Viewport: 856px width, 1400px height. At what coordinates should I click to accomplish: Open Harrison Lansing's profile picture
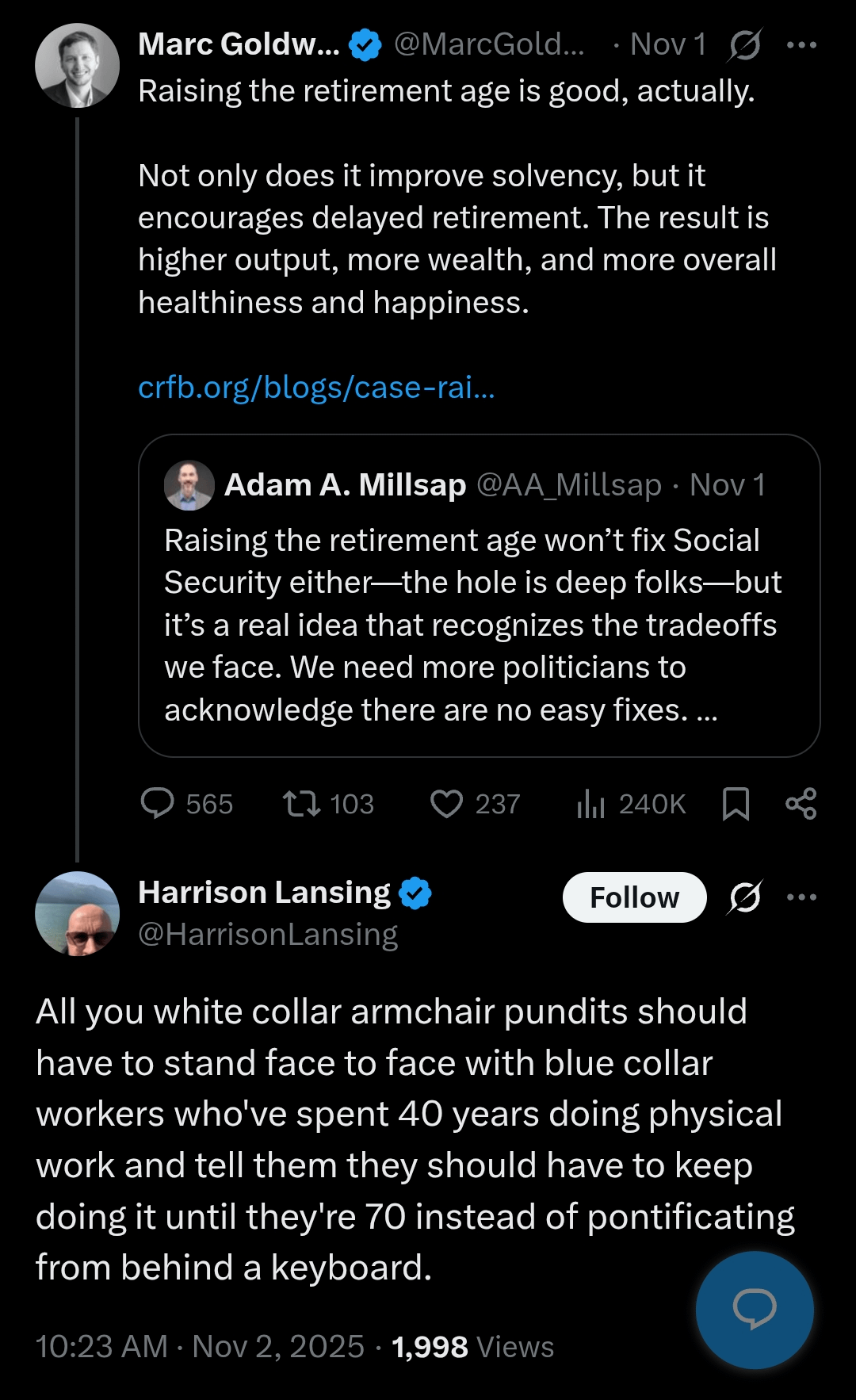tap(77, 913)
